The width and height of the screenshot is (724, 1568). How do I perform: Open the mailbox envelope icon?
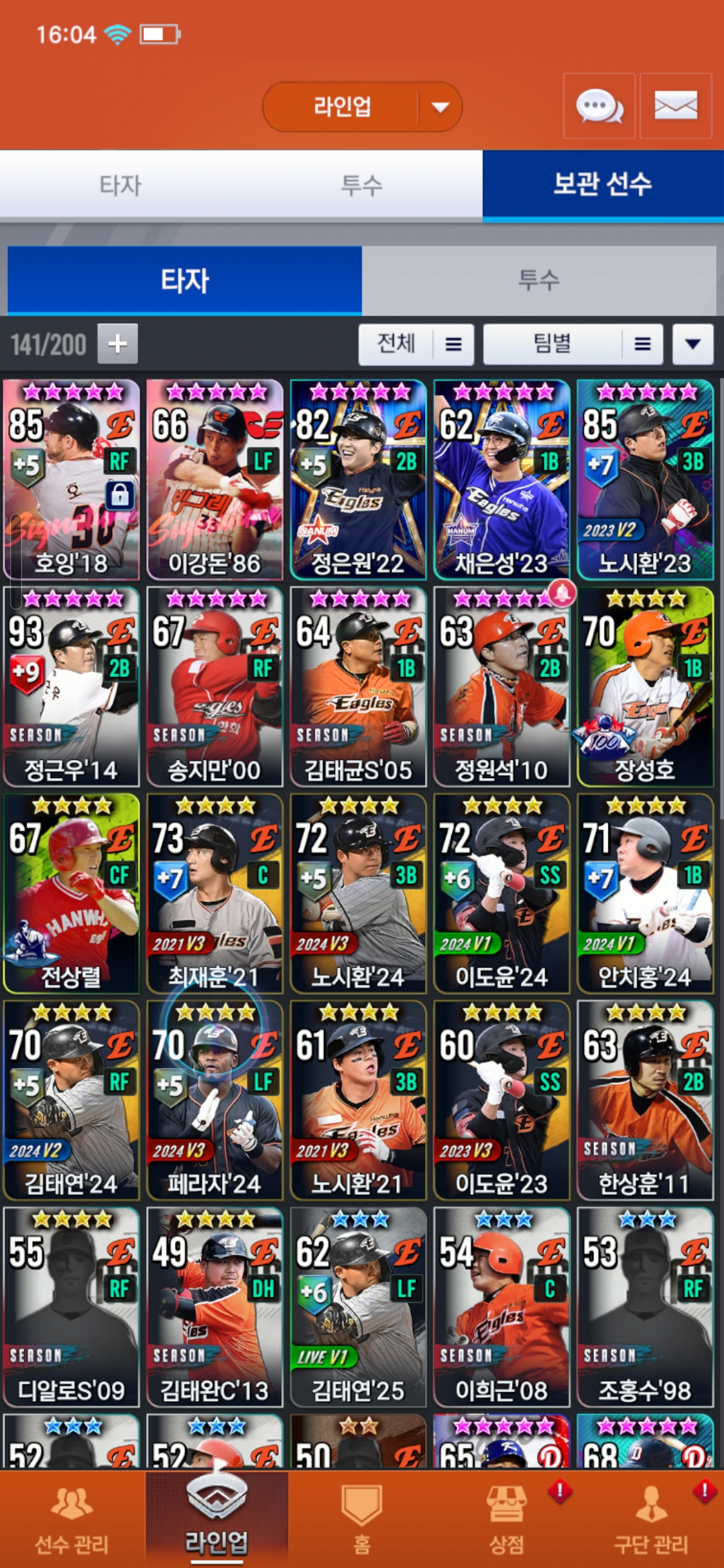675,106
